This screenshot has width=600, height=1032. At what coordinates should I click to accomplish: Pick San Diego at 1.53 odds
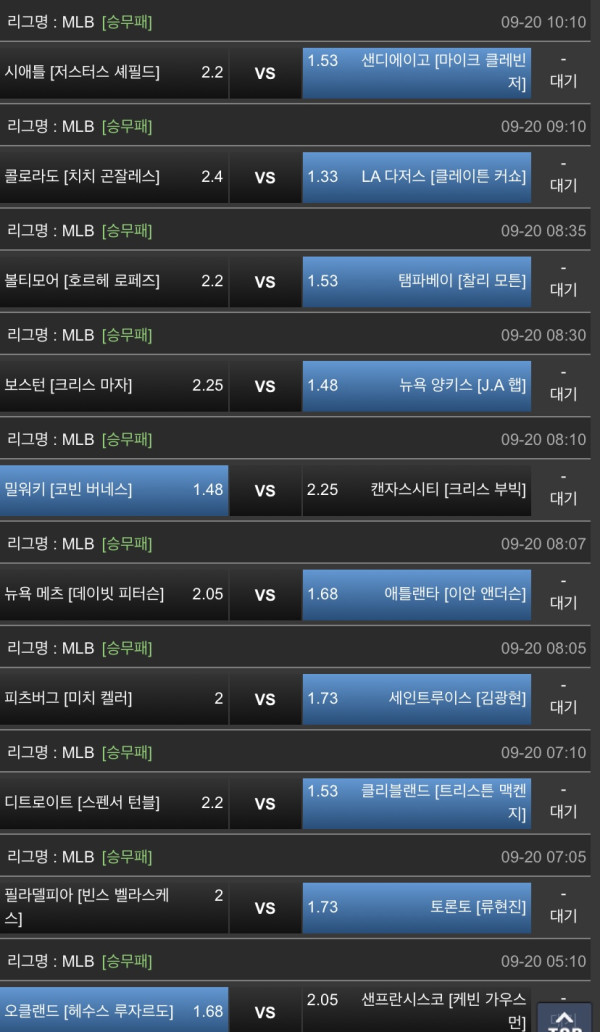(416, 72)
